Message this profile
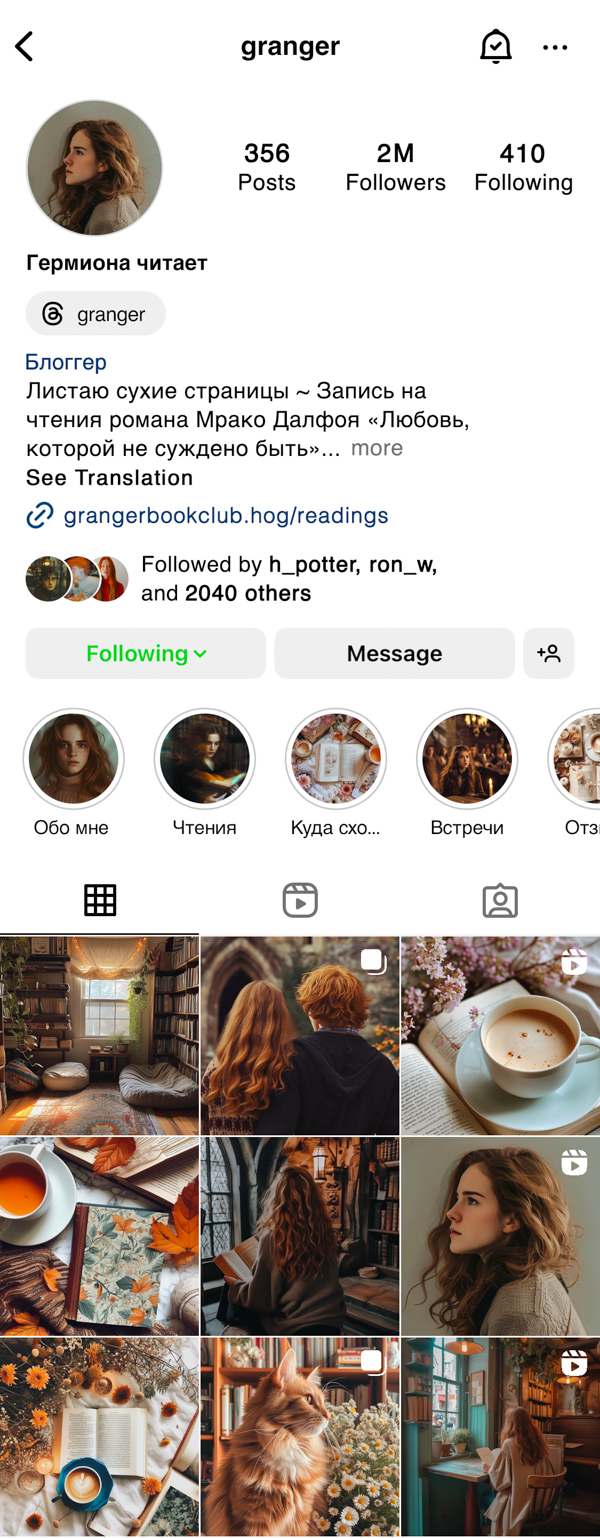 394,653
